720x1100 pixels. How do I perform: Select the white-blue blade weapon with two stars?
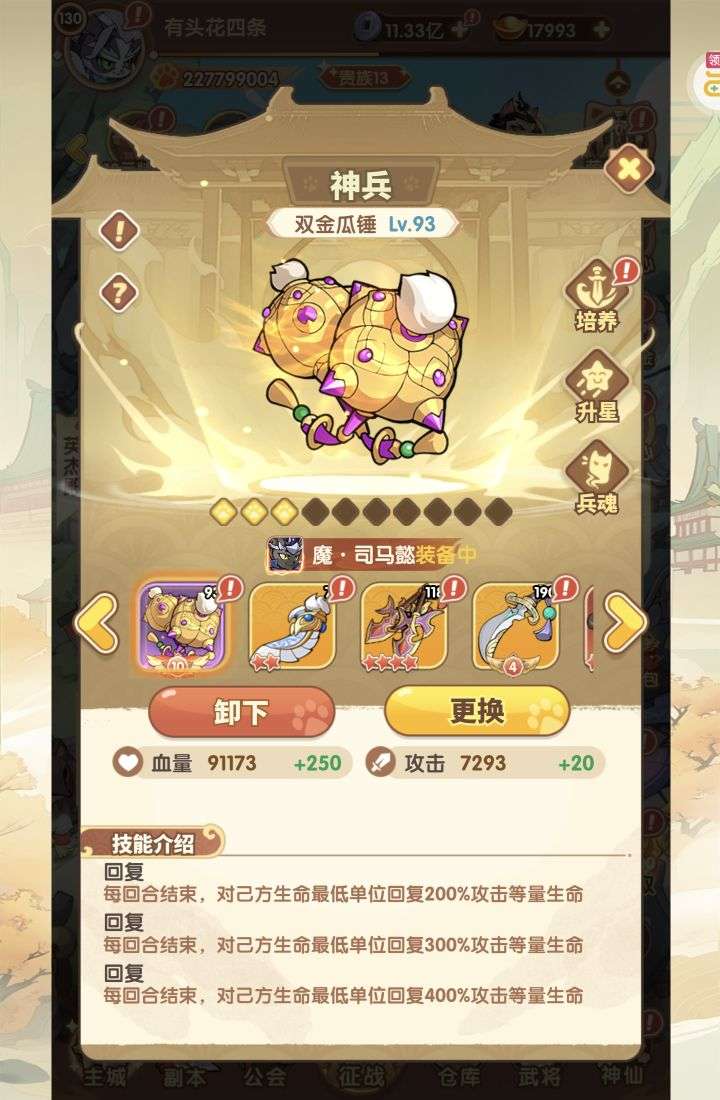292,625
